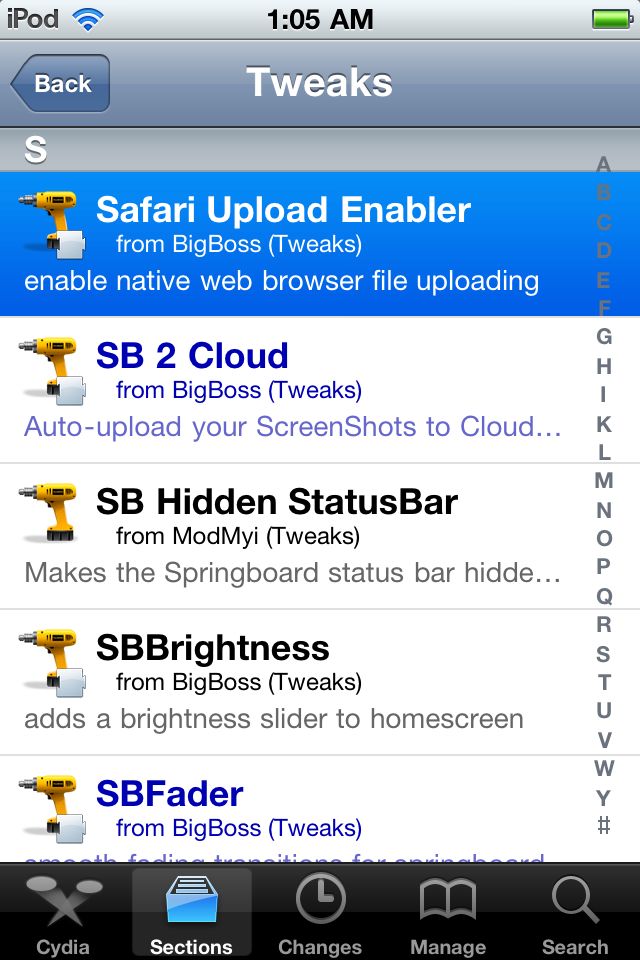Open SBBrightness package details

tap(290, 682)
